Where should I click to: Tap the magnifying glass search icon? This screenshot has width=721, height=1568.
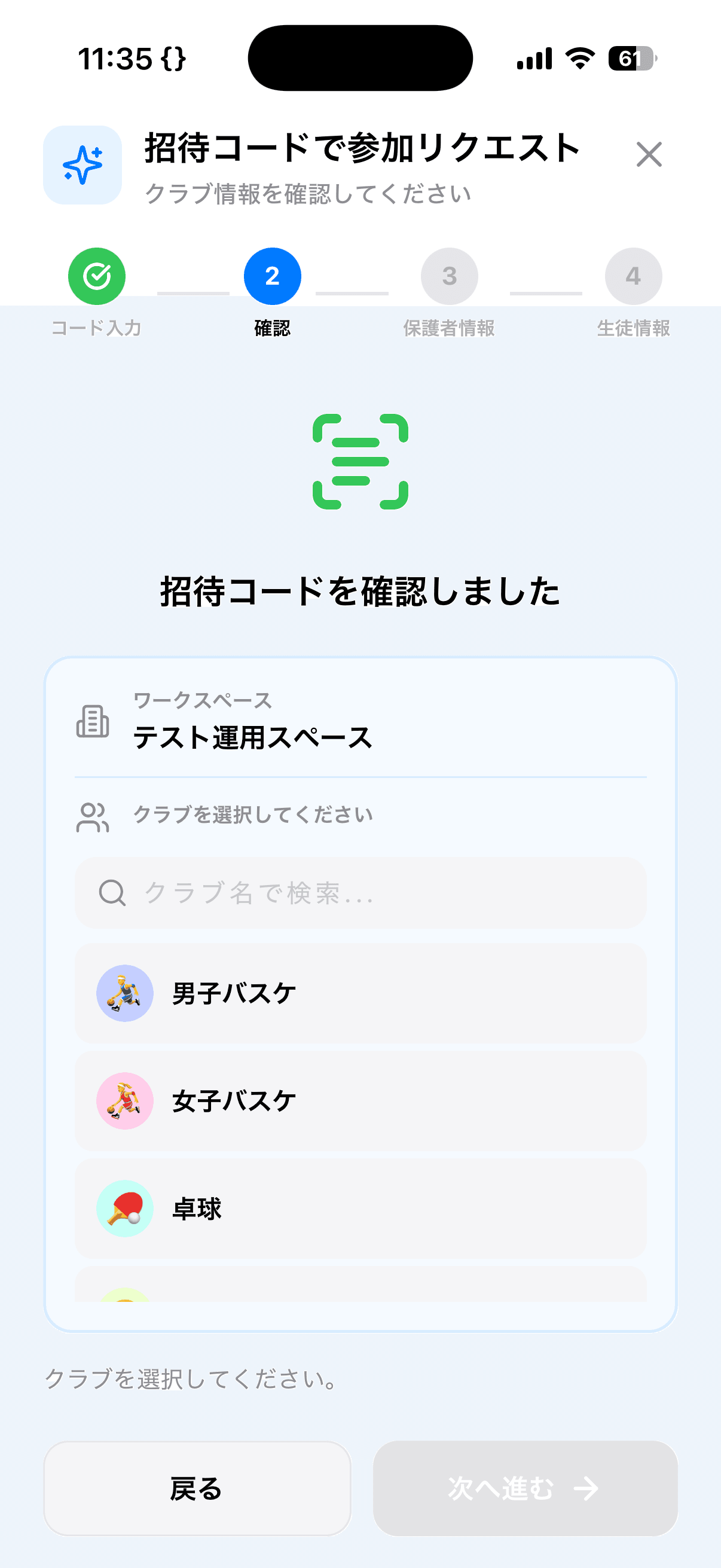(x=111, y=893)
